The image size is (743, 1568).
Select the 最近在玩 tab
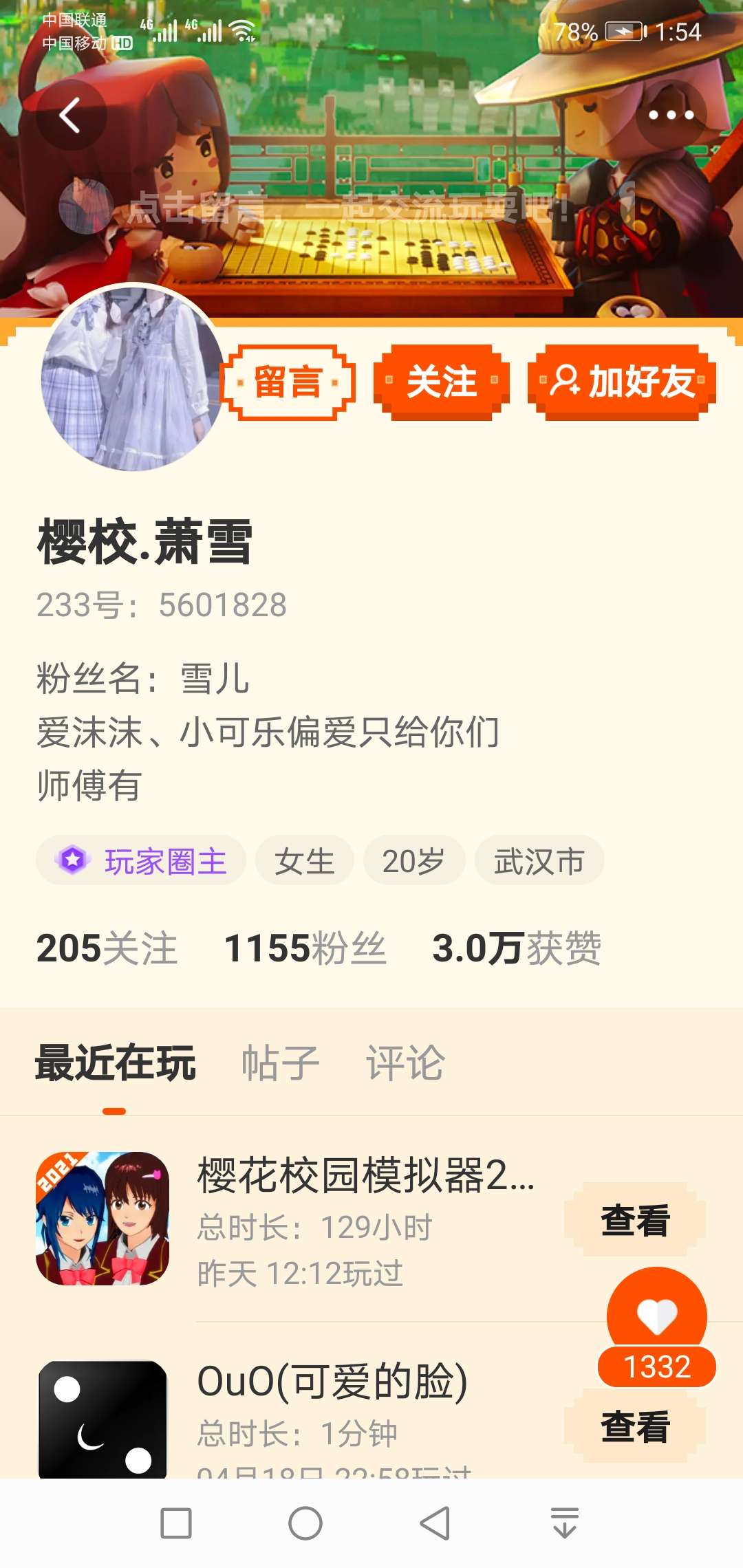pos(115,1063)
